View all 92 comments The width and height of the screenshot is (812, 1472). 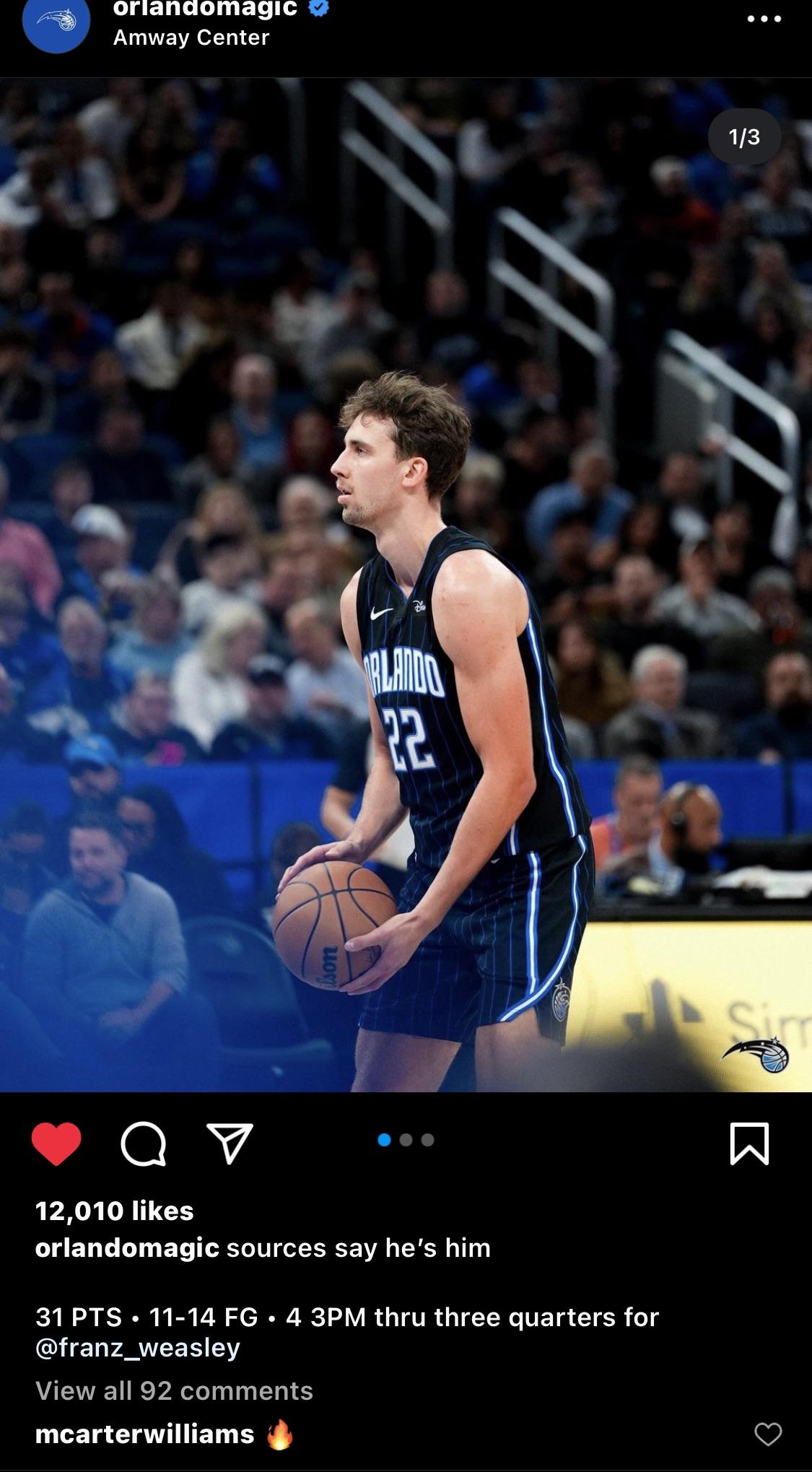(174, 1390)
